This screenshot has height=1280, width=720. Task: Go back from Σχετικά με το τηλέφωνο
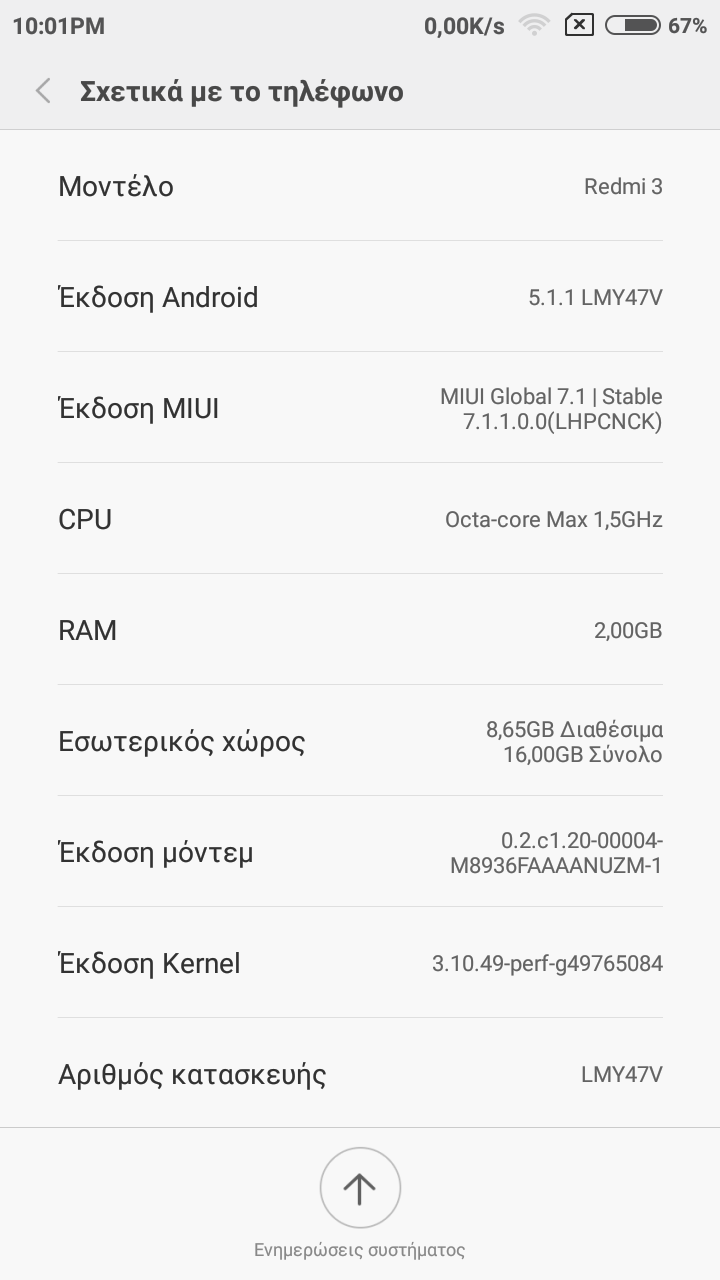pos(43,92)
